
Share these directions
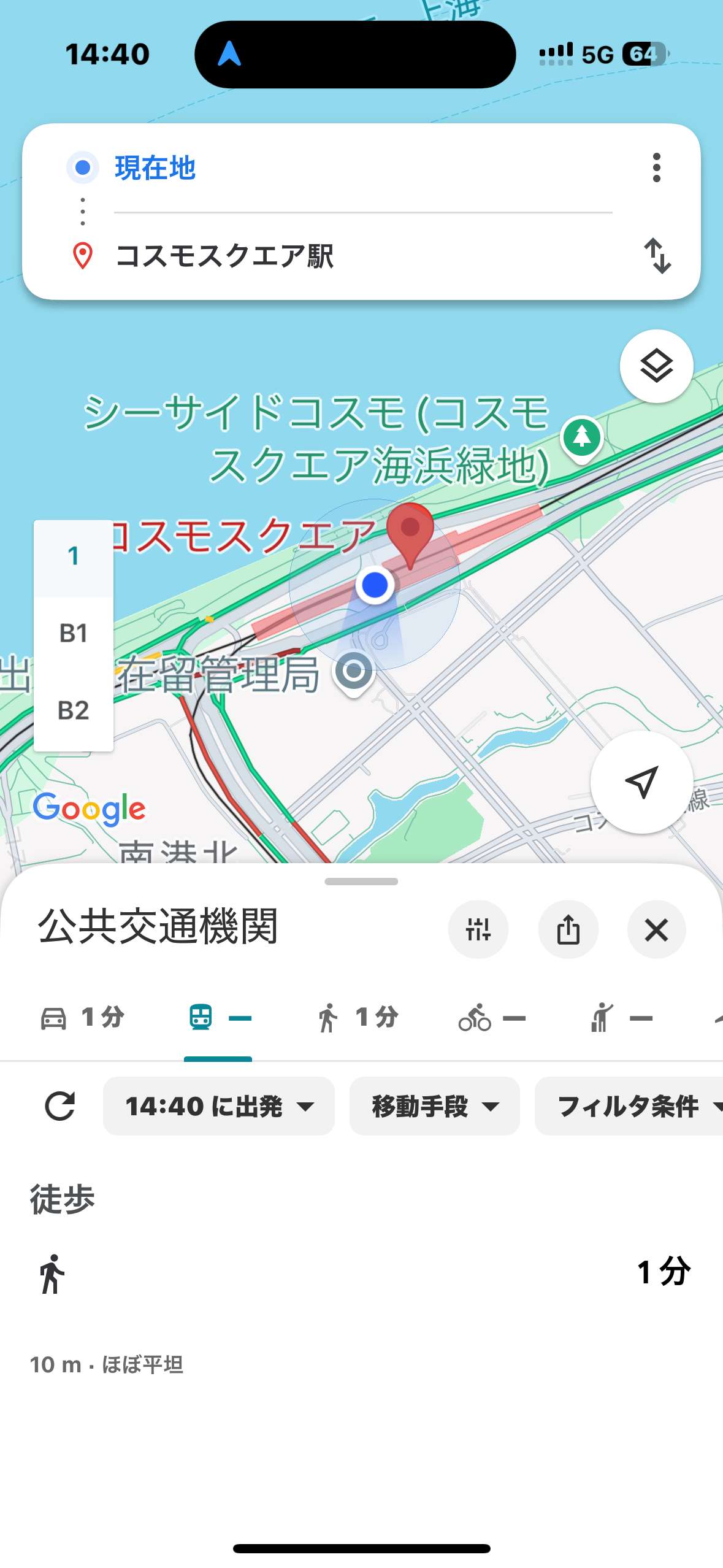(568, 929)
